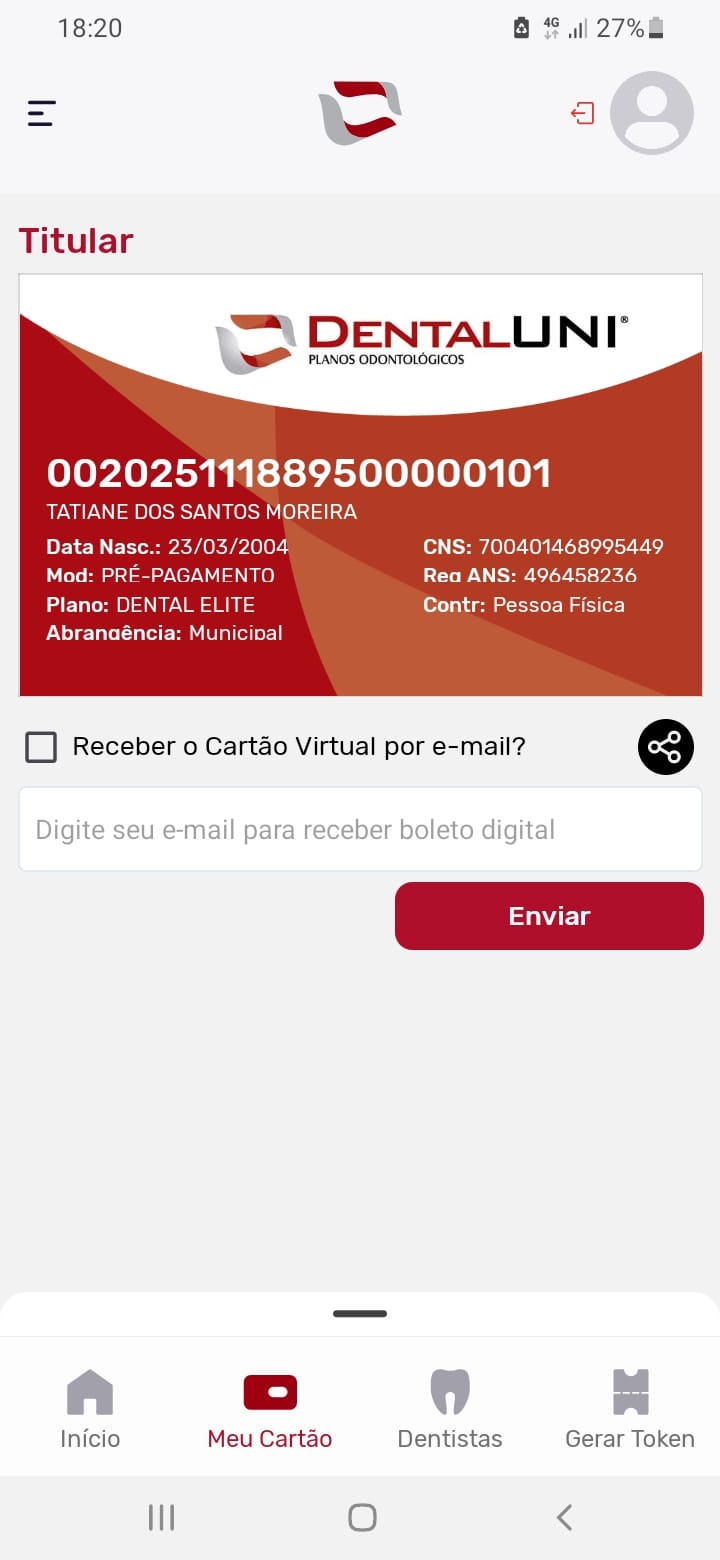
Task: Focus the e-mail input field
Action: (x=360, y=829)
